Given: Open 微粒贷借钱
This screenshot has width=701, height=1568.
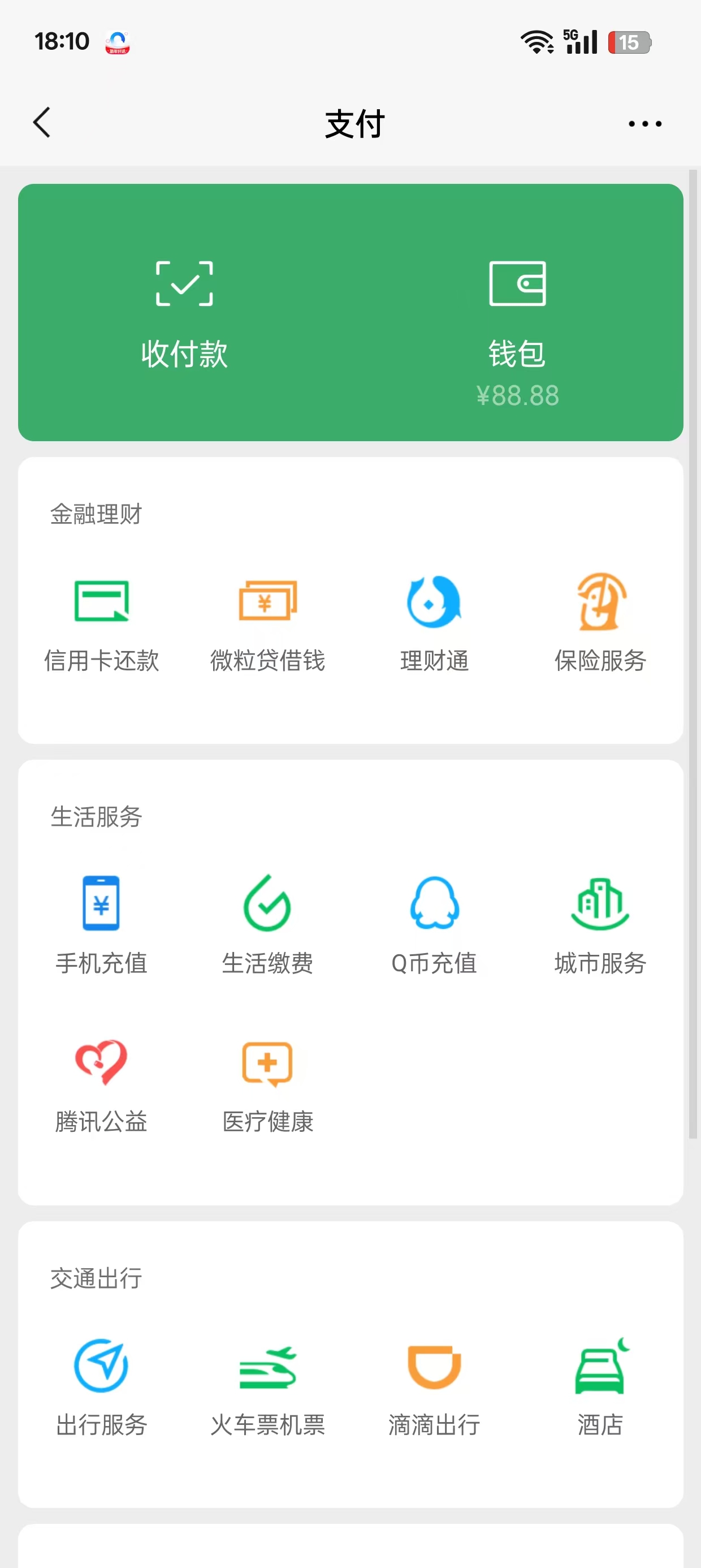Looking at the screenshot, I should point(268,623).
